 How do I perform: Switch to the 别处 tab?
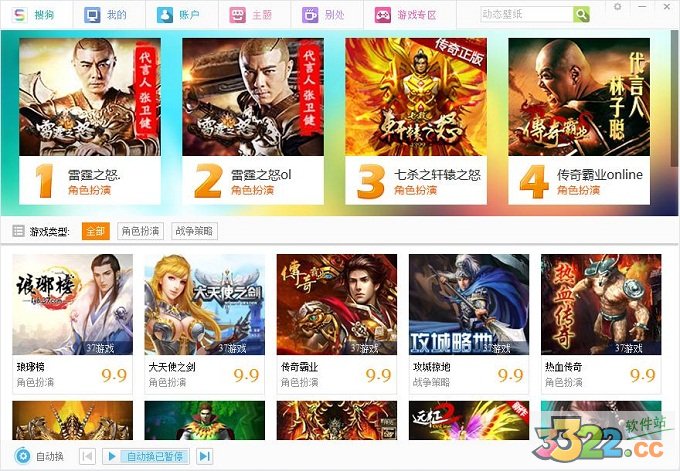[x=323, y=15]
